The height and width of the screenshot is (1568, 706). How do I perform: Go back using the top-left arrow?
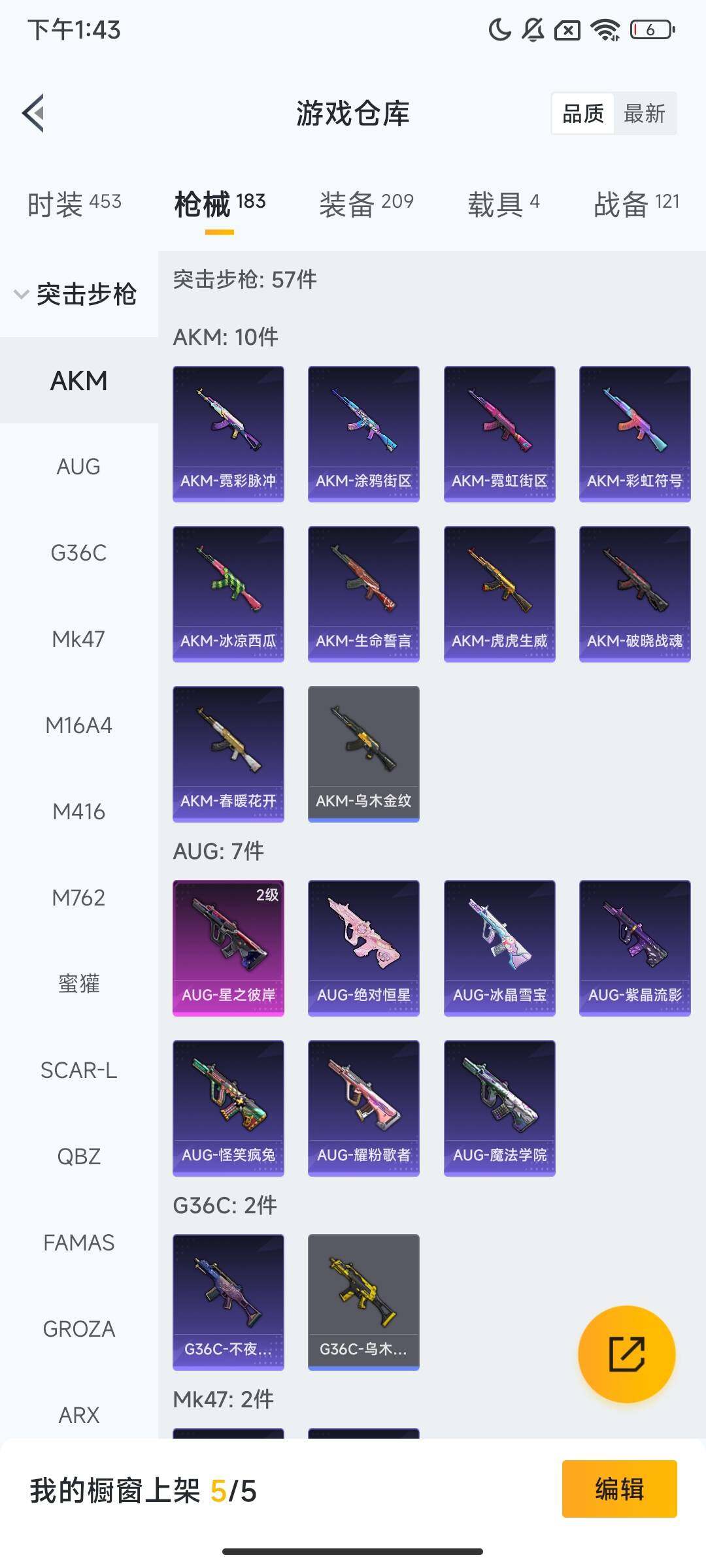[34, 113]
